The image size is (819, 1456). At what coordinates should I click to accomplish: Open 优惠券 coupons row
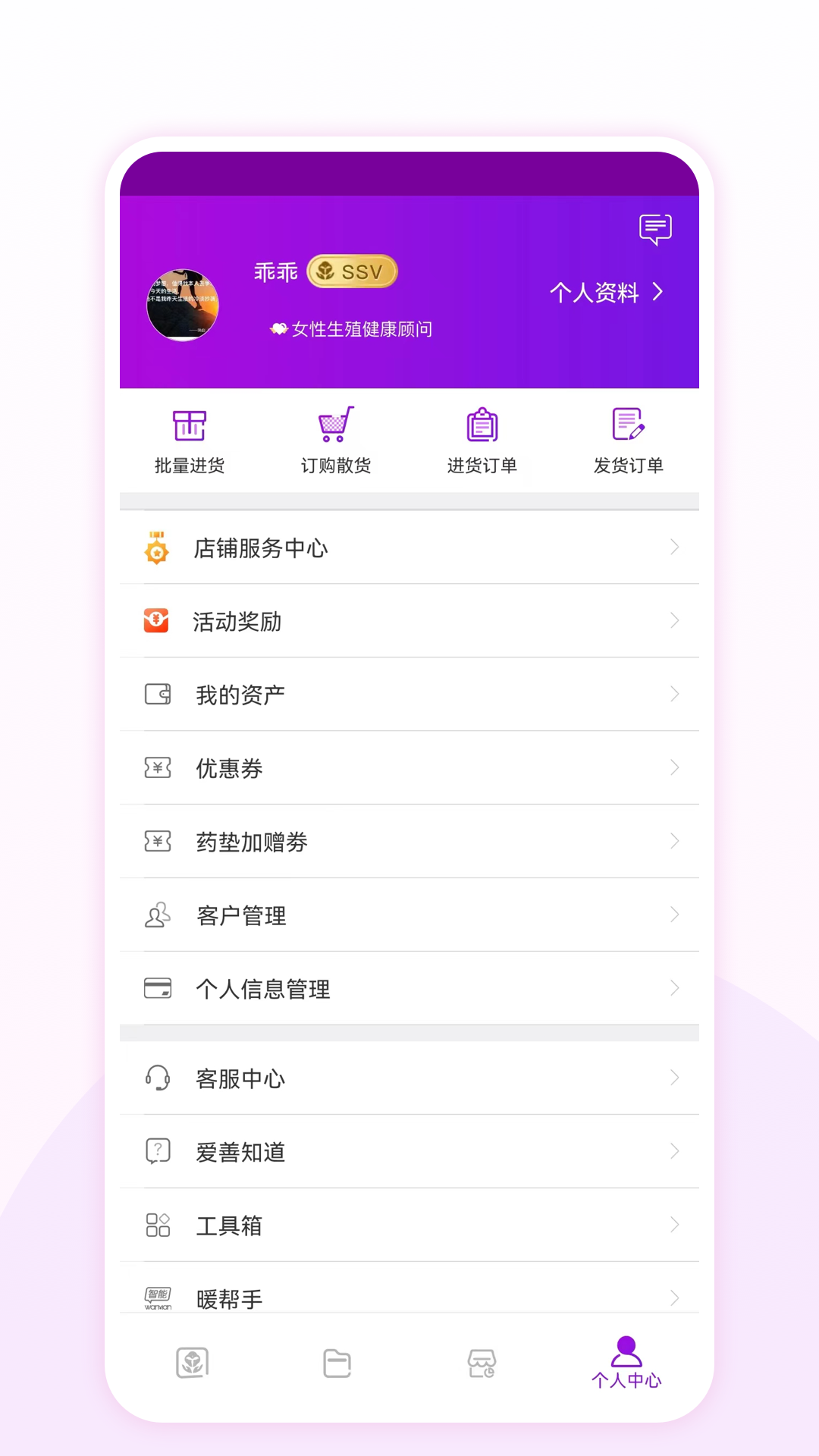click(409, 768)
